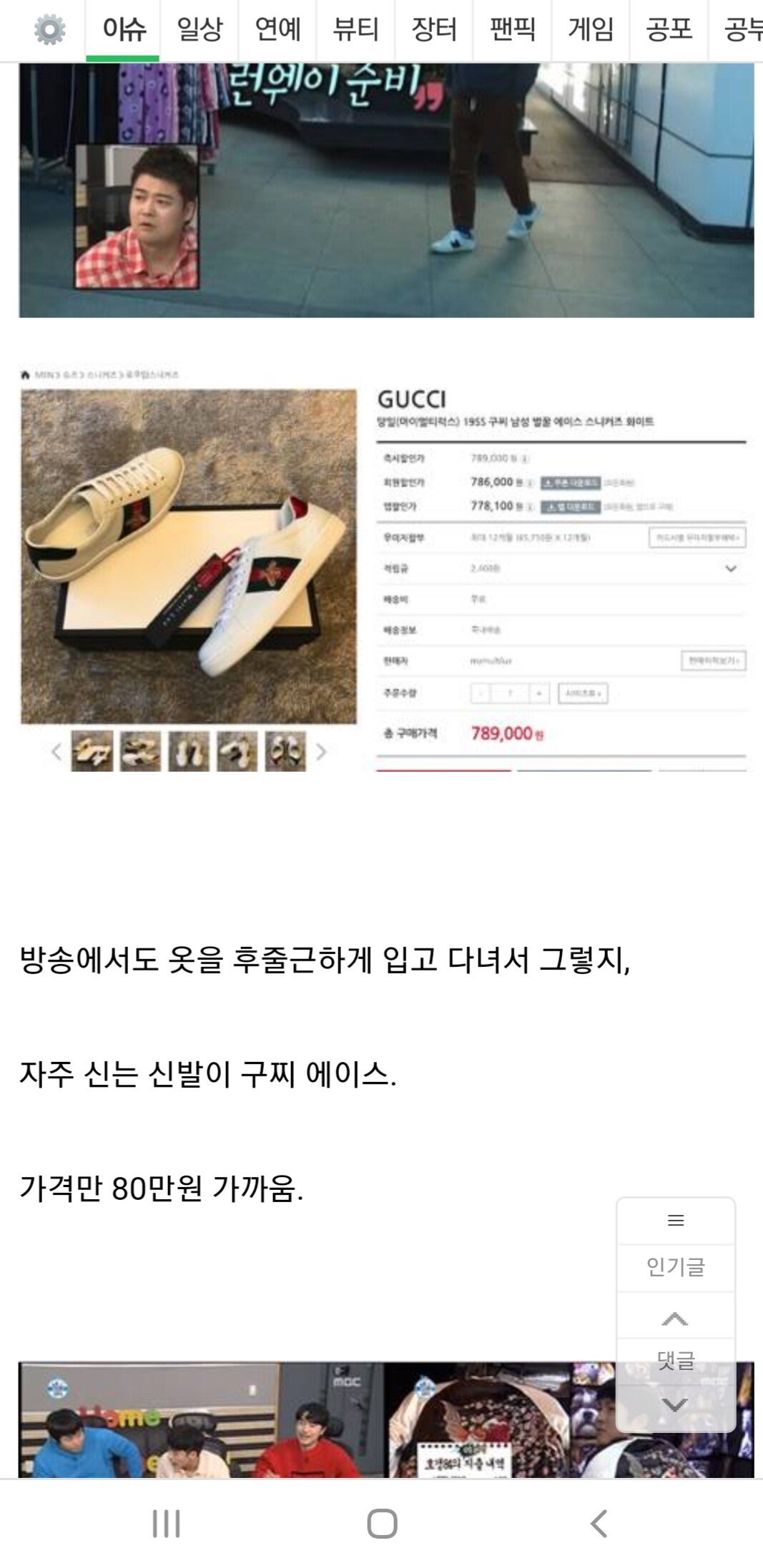
Task: Open 인기글 popular posts
Action: point(676,1267)
